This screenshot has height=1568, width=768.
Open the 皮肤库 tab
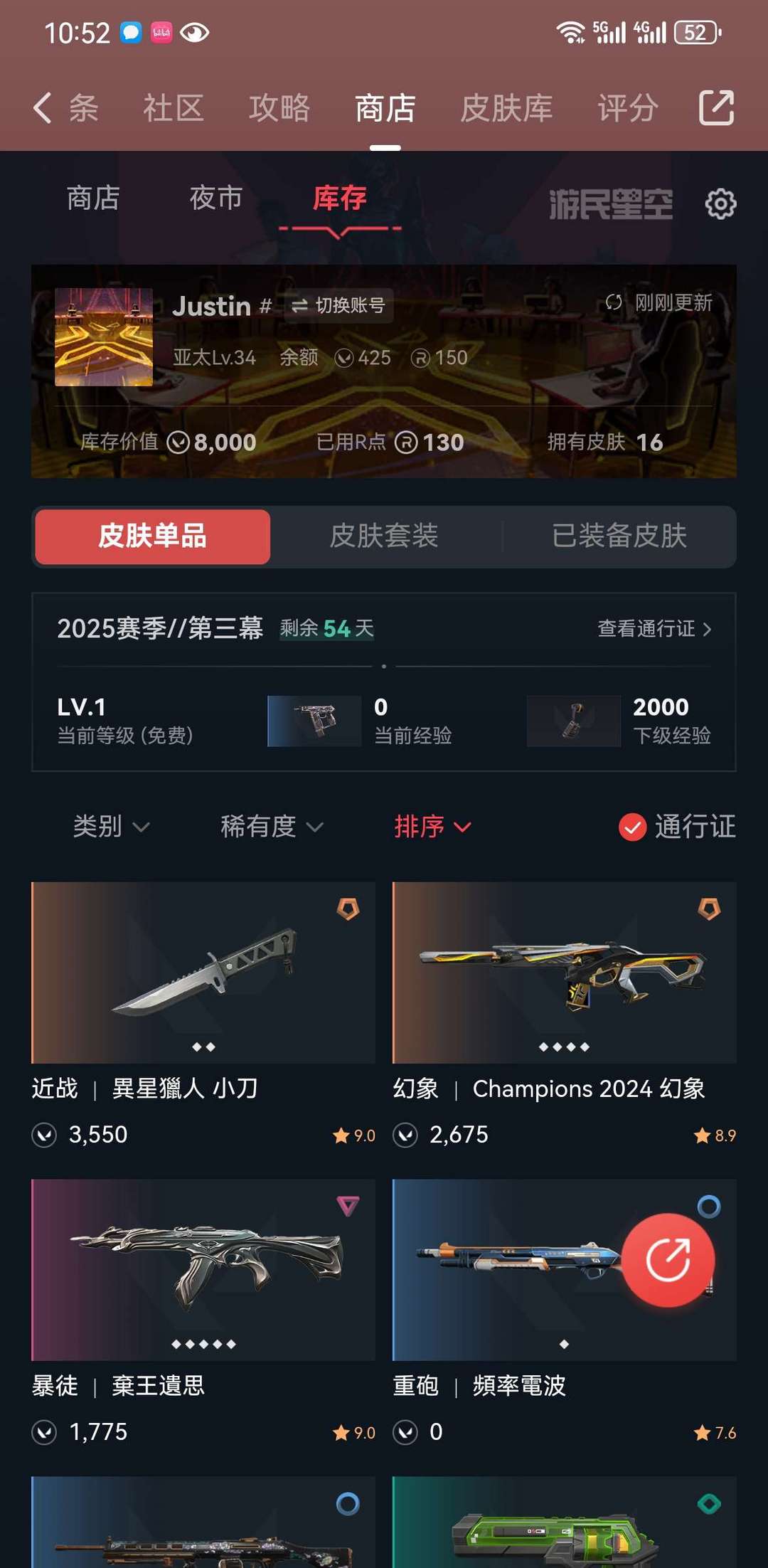506,108
